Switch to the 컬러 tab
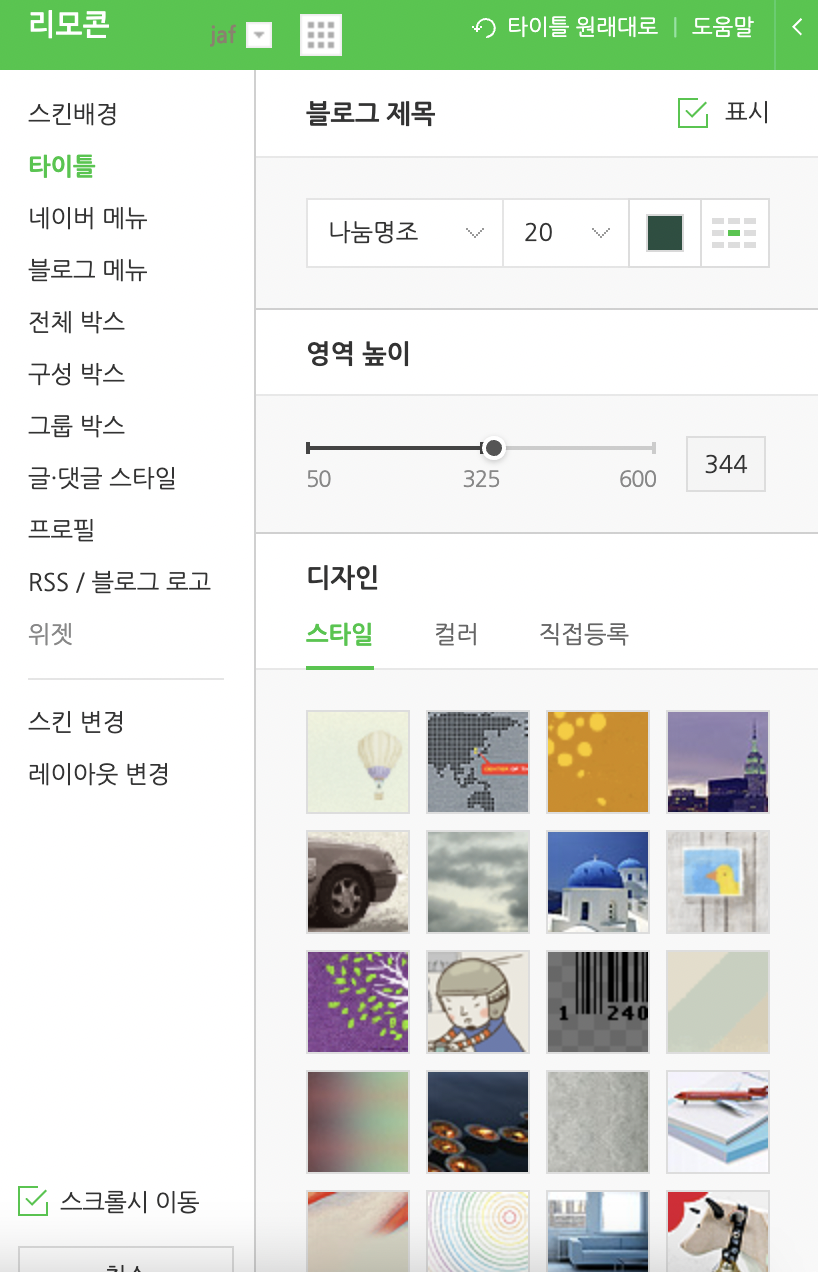The width and height of the screenshot is (818, 1272). tap(456, 634)
